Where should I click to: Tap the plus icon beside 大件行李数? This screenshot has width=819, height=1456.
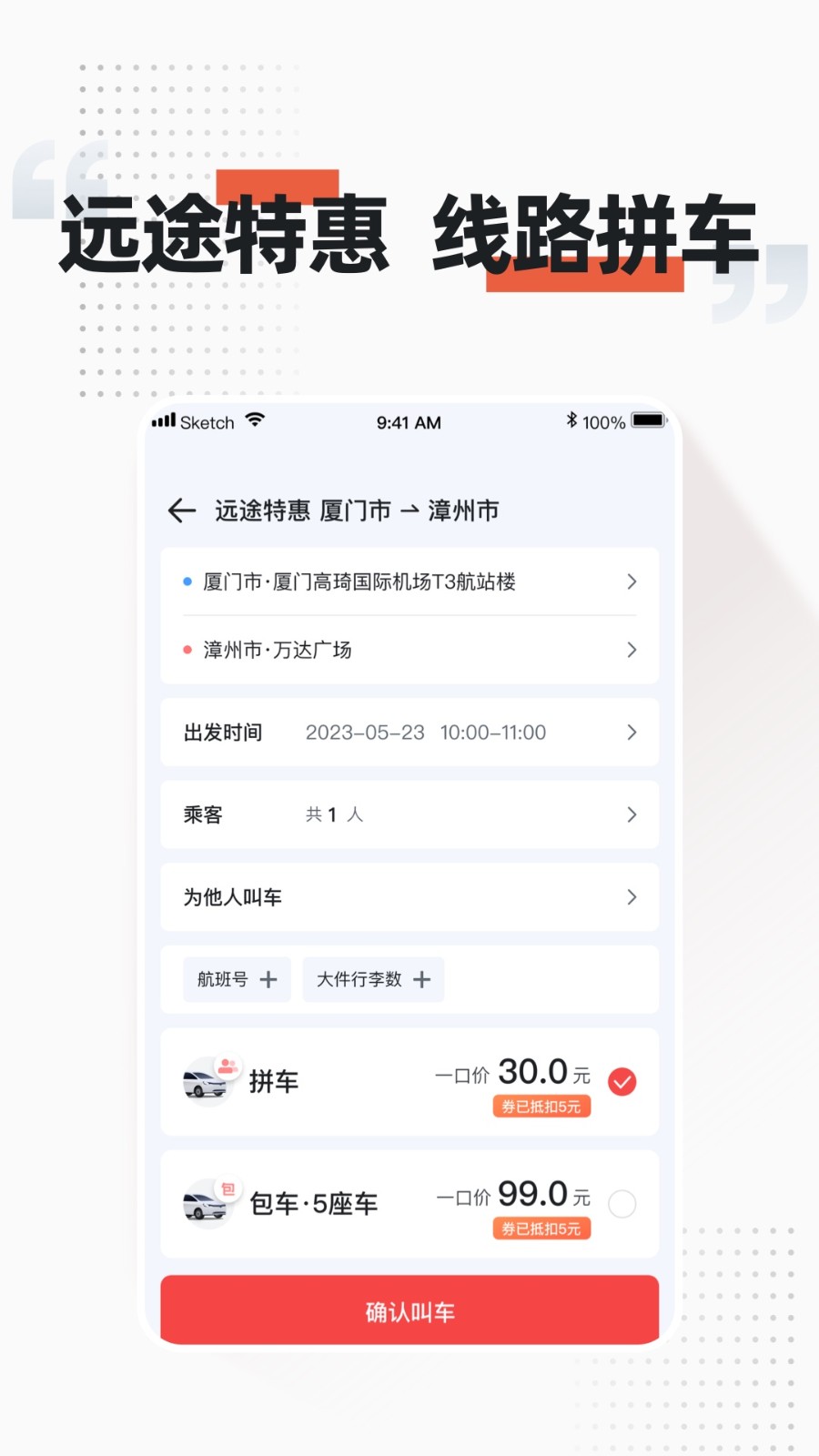tap(422, 979)
